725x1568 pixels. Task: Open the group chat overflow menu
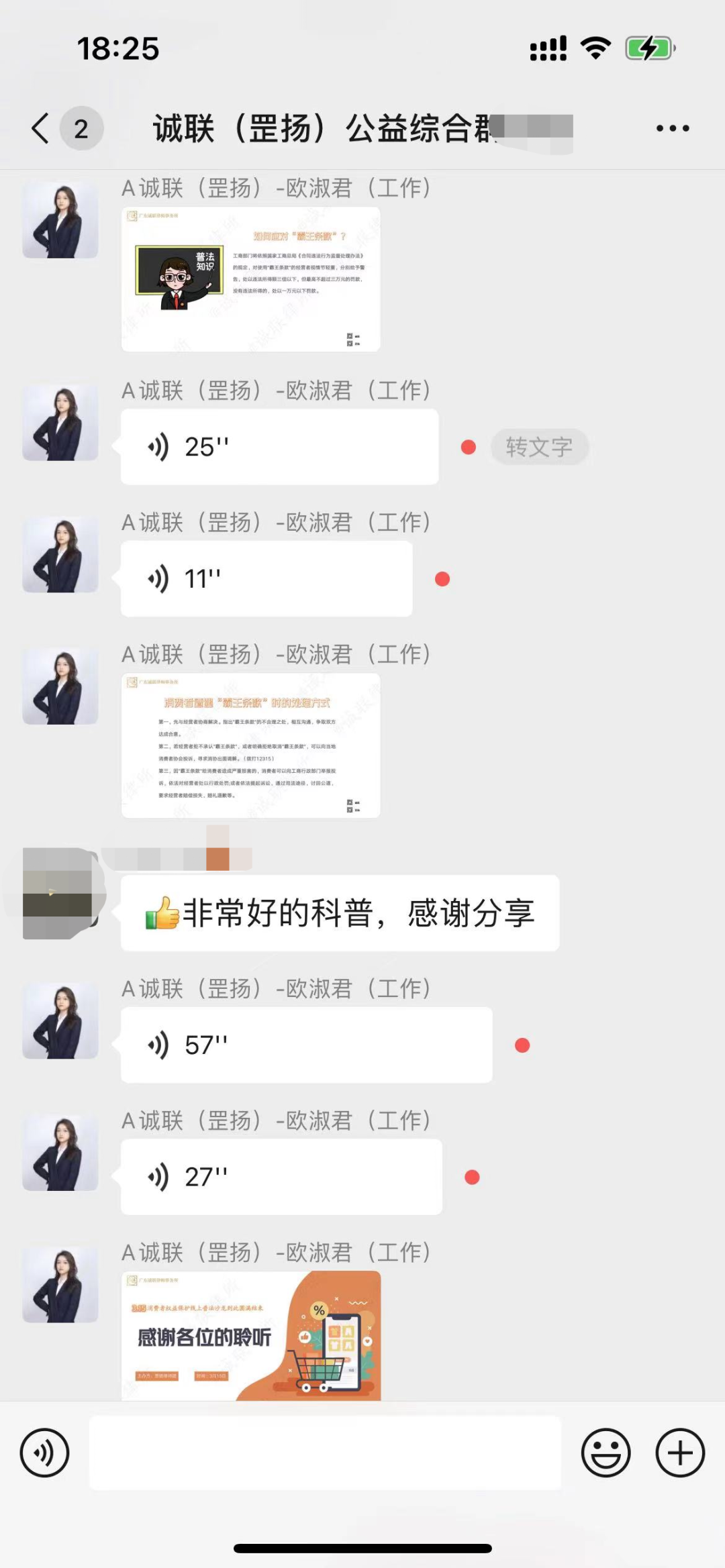(673, 128)
